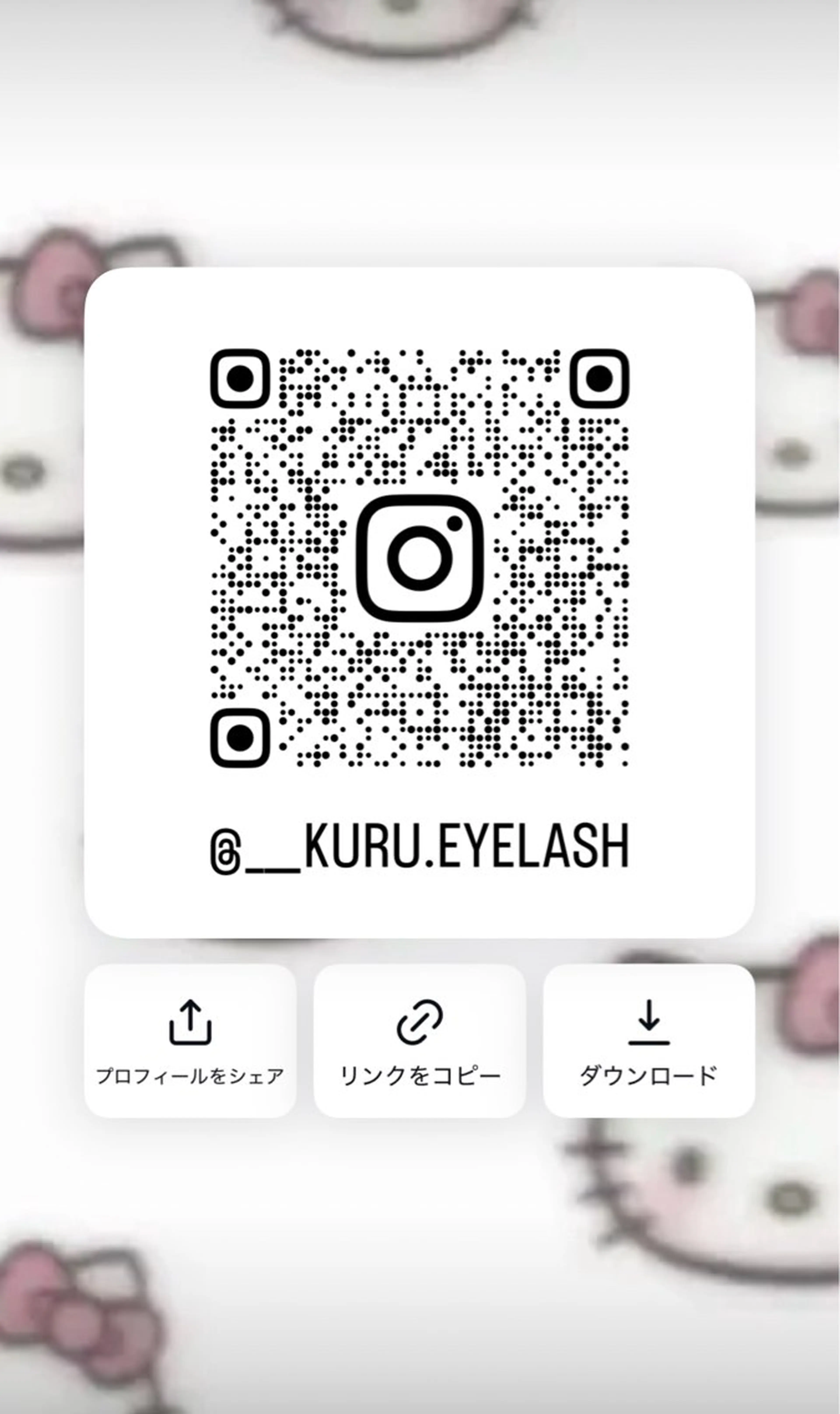Copy the profile link with リンクをコピー

[x=419, y=1040]
